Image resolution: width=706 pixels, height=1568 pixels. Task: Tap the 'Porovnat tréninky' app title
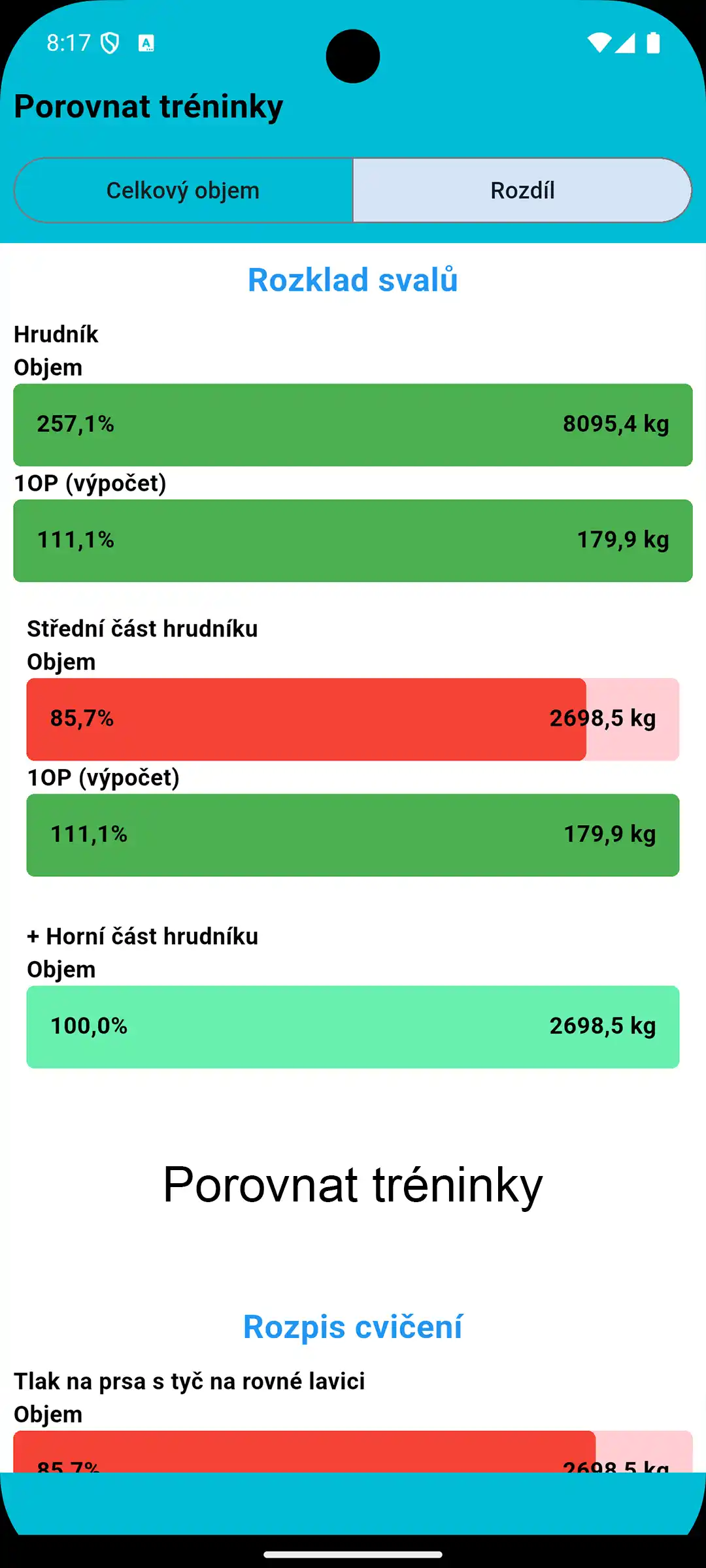[148, 106]
